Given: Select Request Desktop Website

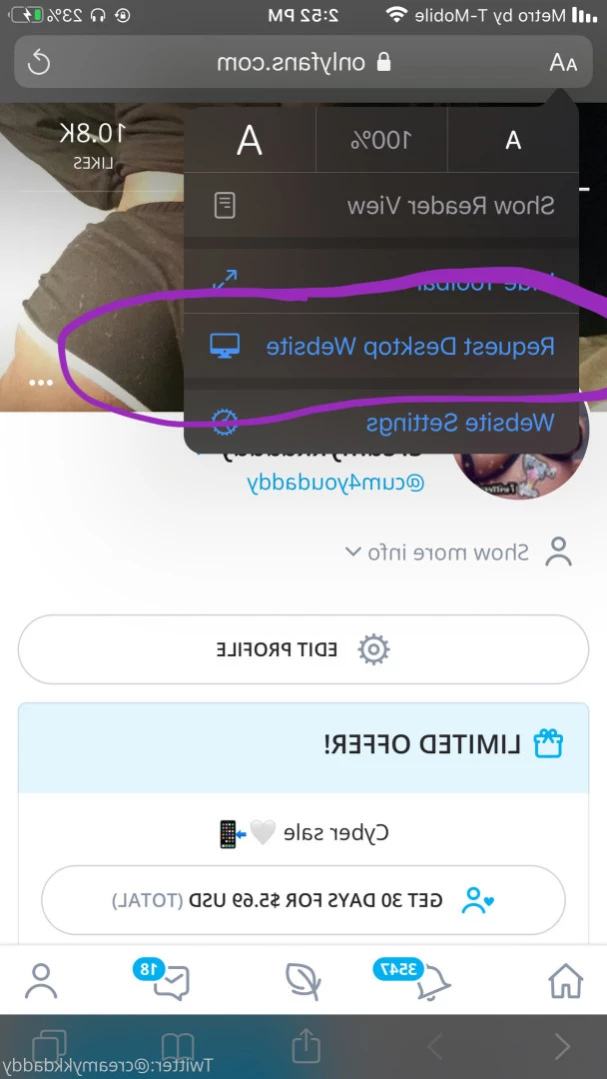Looking at the screenshot, I should [381, 346].
